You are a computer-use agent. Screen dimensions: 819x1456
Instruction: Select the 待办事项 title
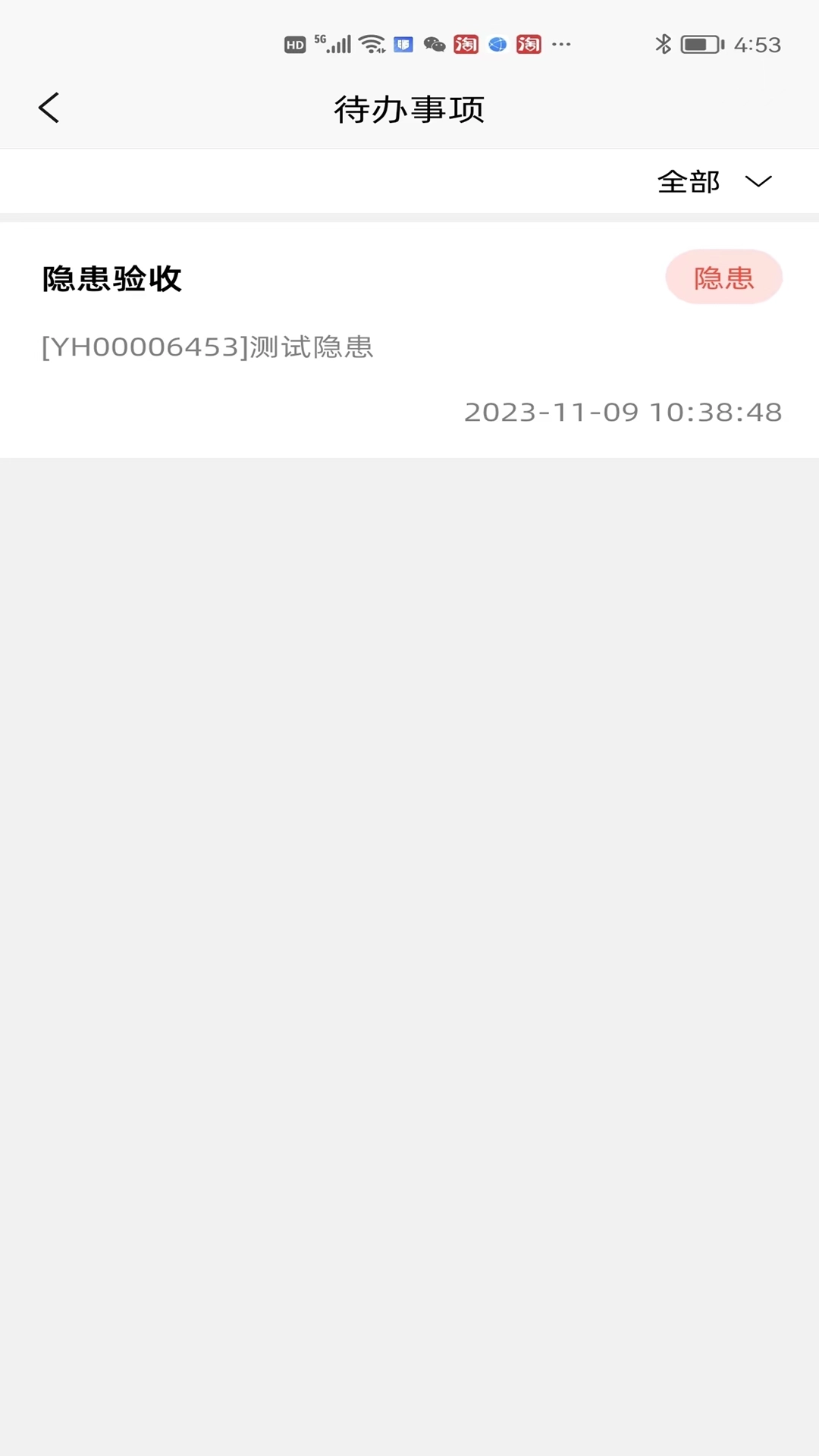(409, 108)
